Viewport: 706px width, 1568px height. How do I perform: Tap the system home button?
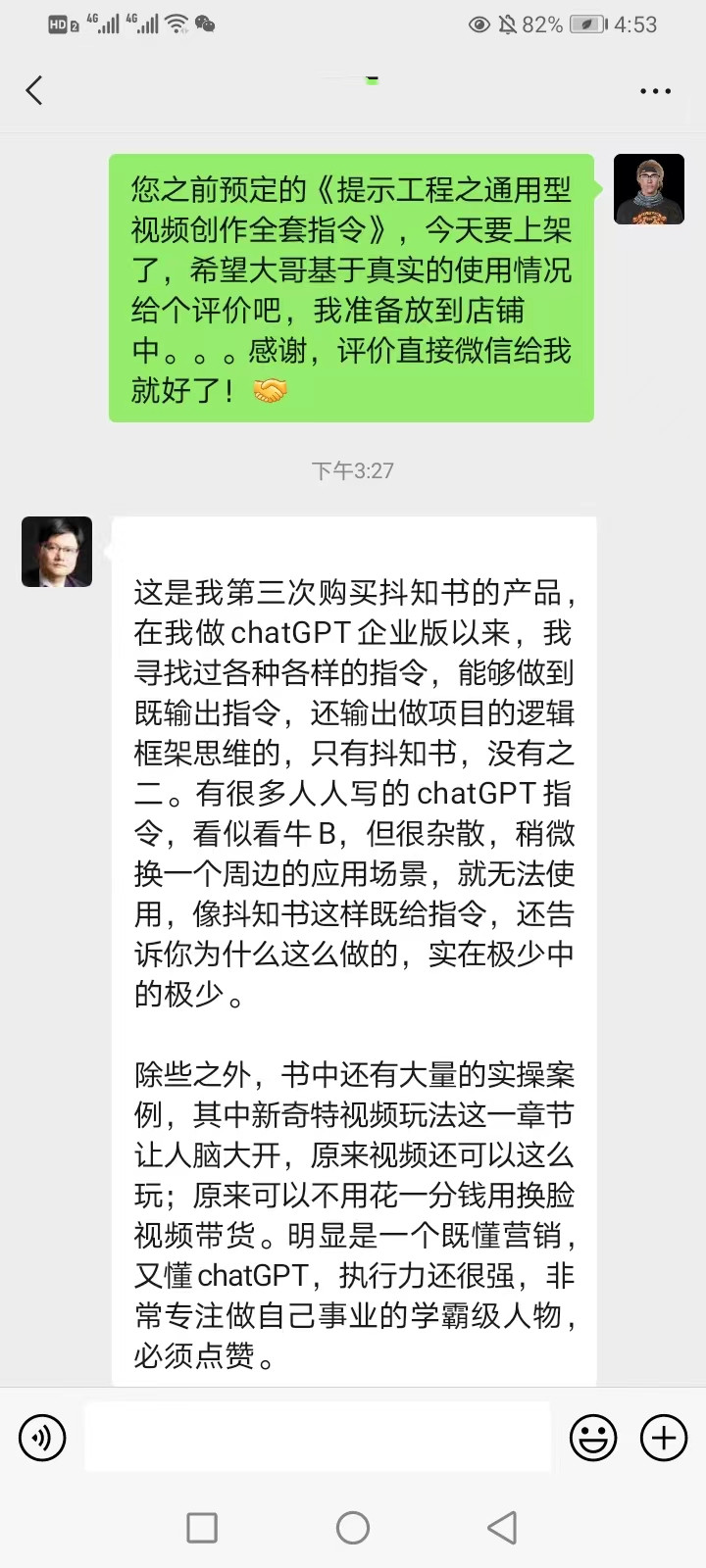[x=353, y=1527]
